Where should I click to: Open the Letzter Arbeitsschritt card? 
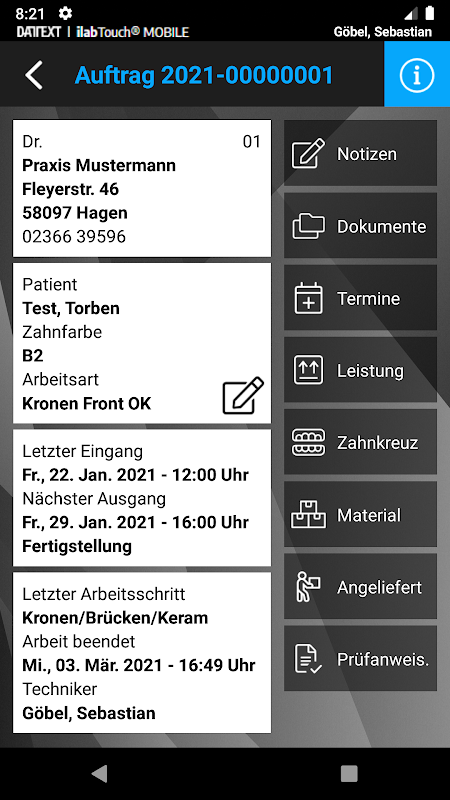tap(142, 653)
